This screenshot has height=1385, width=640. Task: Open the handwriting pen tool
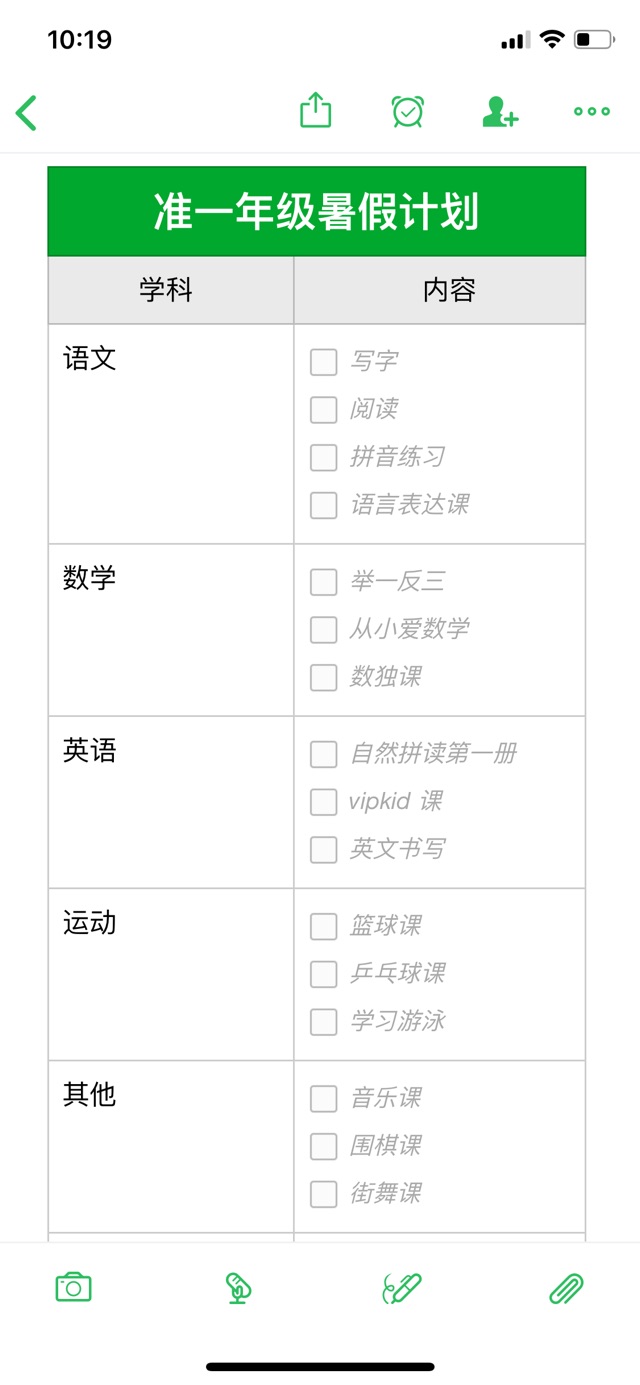402,1288
